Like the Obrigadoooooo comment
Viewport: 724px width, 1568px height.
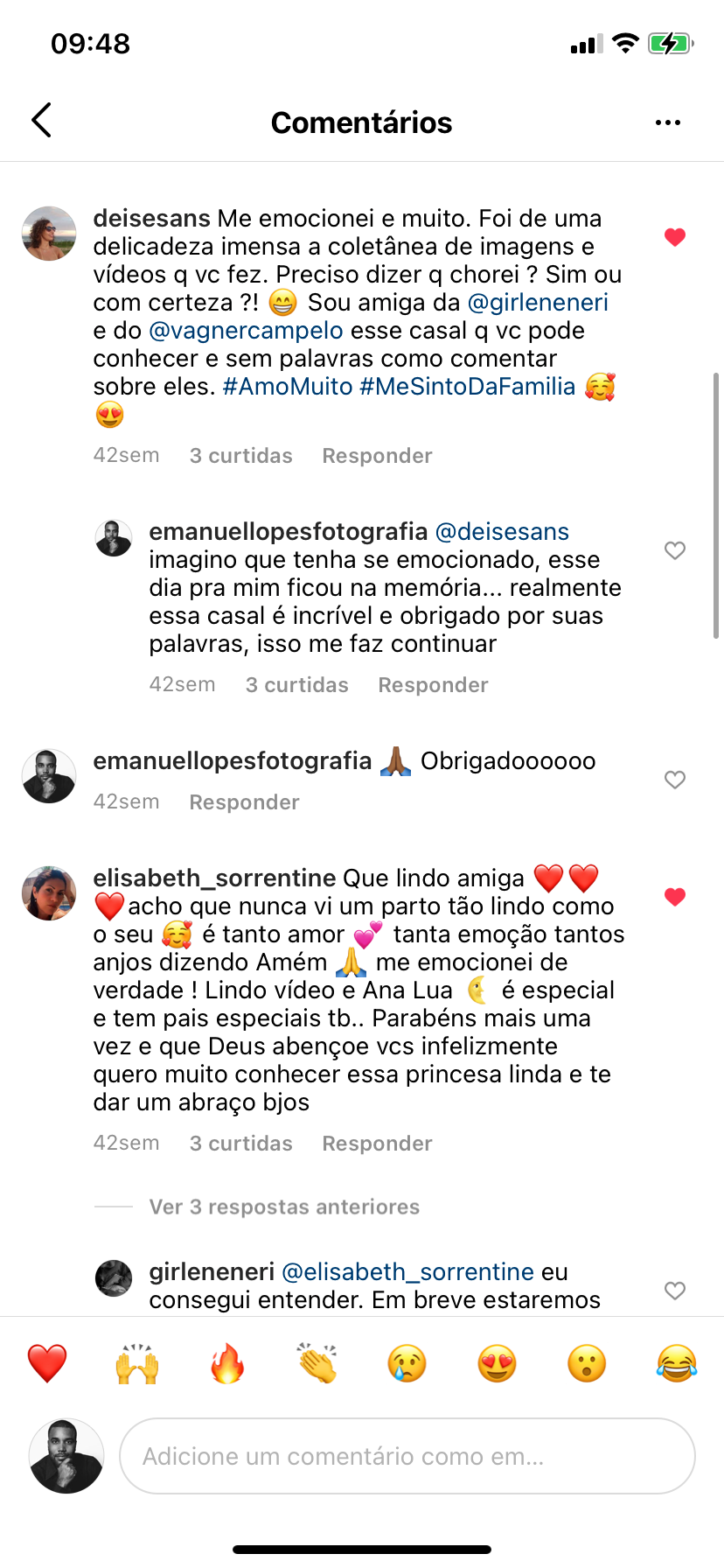pyautogui.click(x=674, y=780)
